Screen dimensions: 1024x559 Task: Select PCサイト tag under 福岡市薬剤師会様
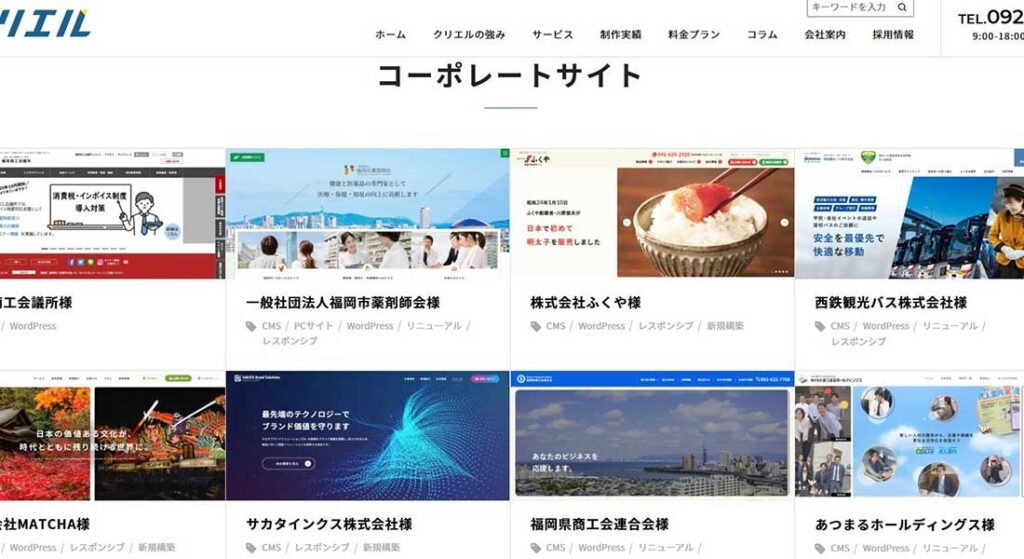click(314, 326)
